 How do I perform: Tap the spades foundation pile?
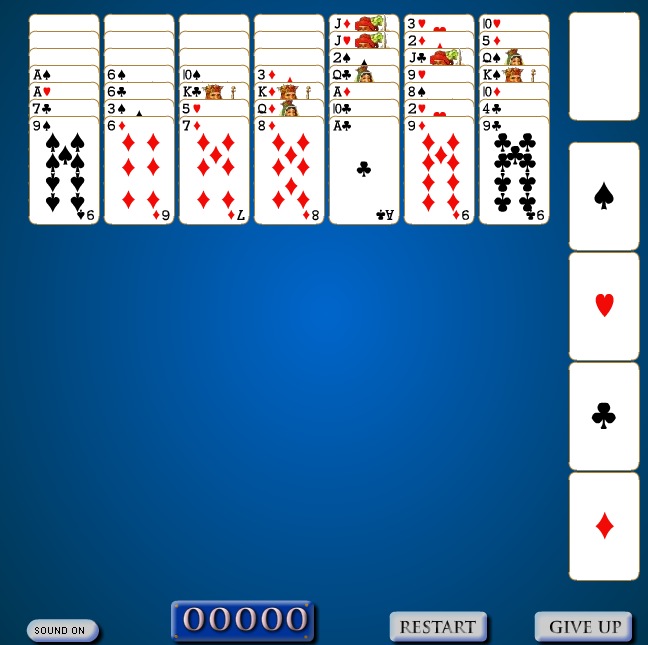pyautogui.click(x=603, y=196)
